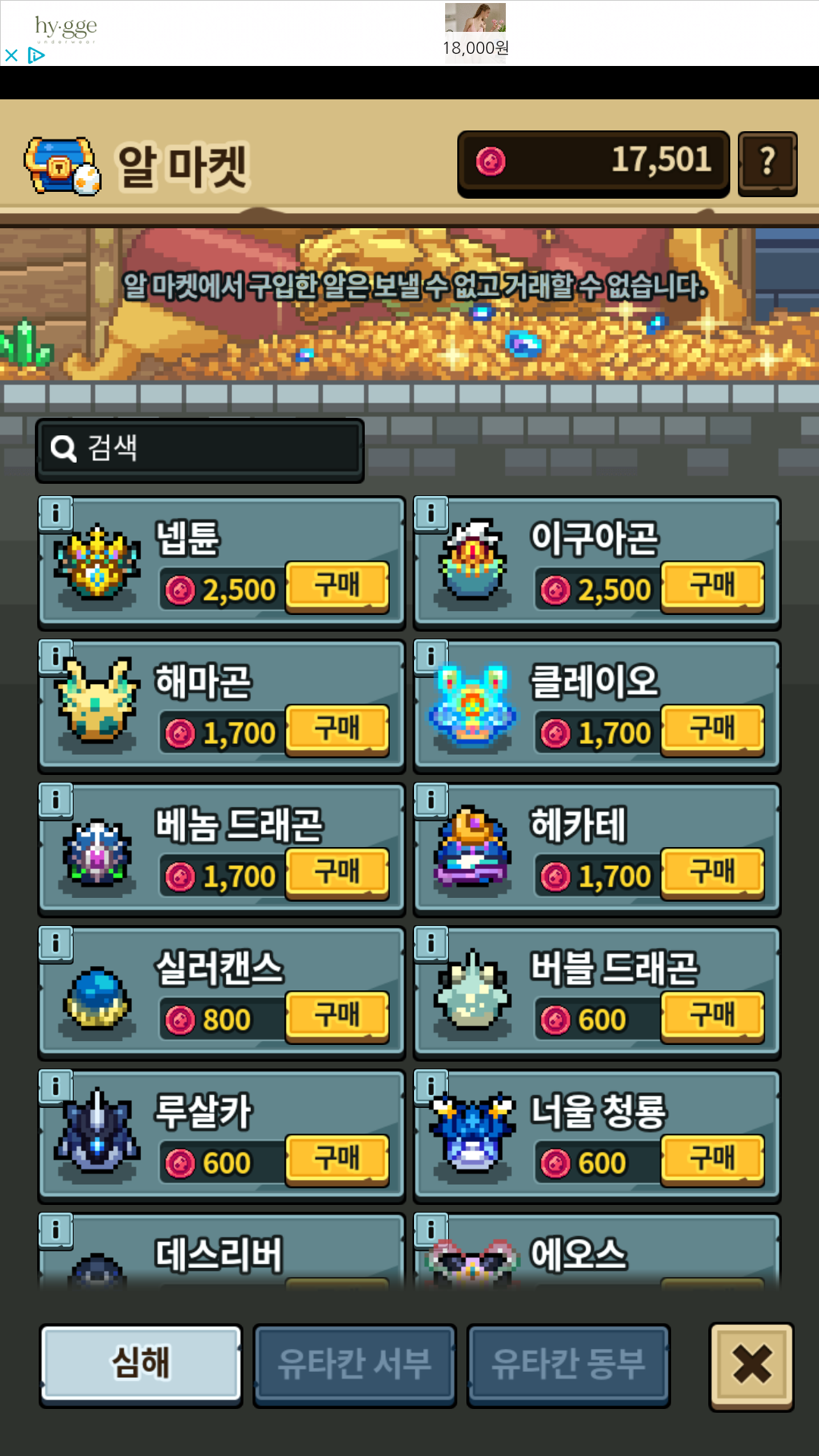Buy the 헤카테 egg
The image size is (819, 1456).
[x=712, y=873]
